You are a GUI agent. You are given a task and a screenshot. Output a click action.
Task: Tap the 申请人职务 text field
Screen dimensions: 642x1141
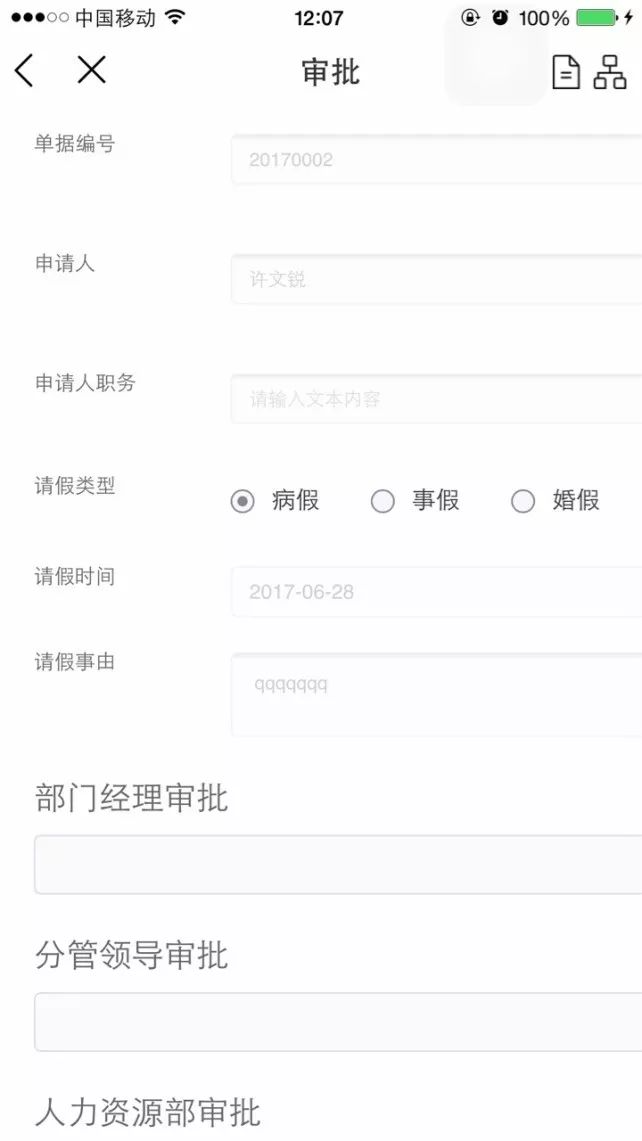point(437,399)
